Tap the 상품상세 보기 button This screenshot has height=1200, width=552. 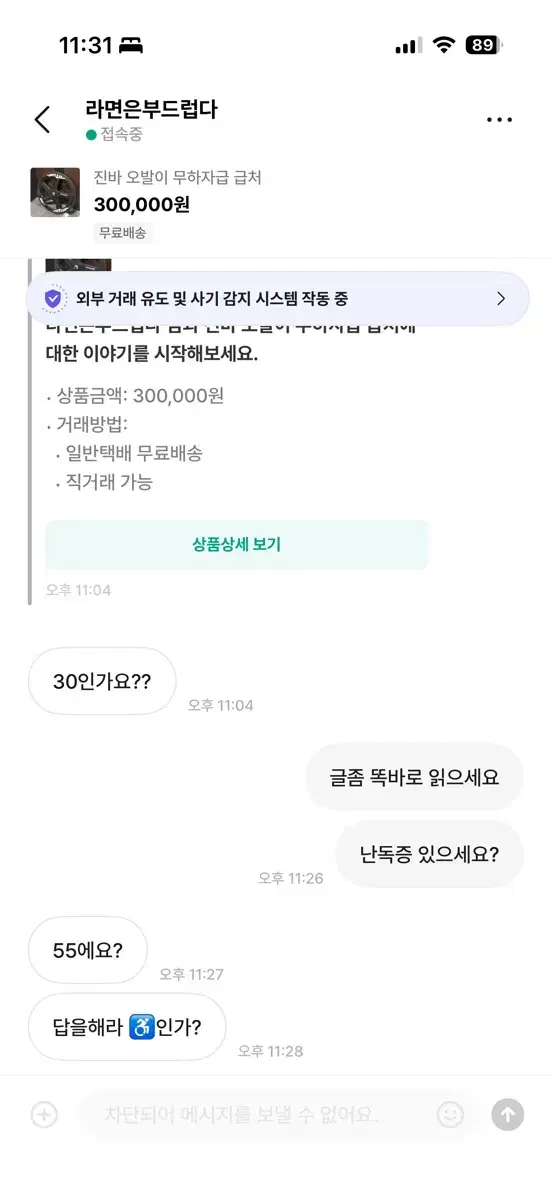237,545
